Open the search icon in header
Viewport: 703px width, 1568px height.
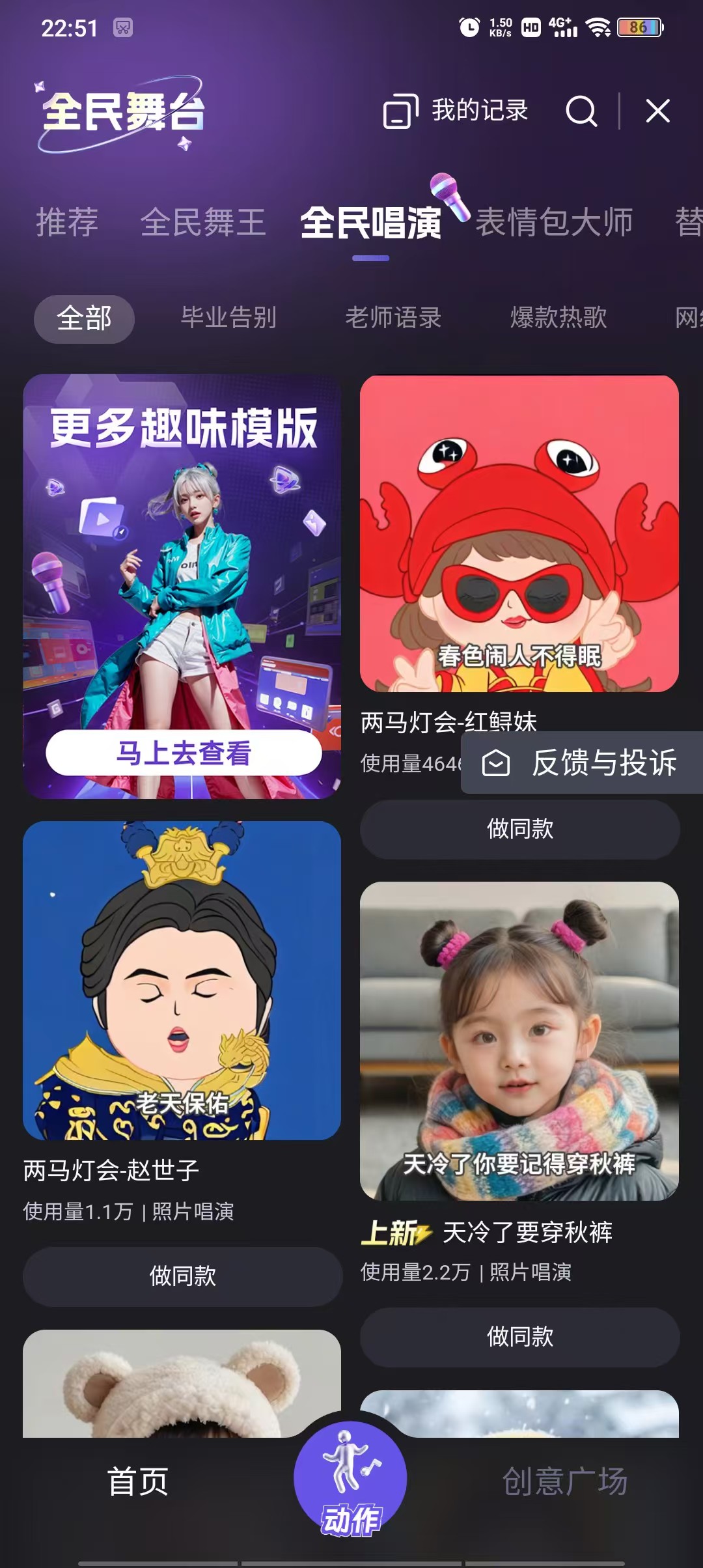pos(581,111)
